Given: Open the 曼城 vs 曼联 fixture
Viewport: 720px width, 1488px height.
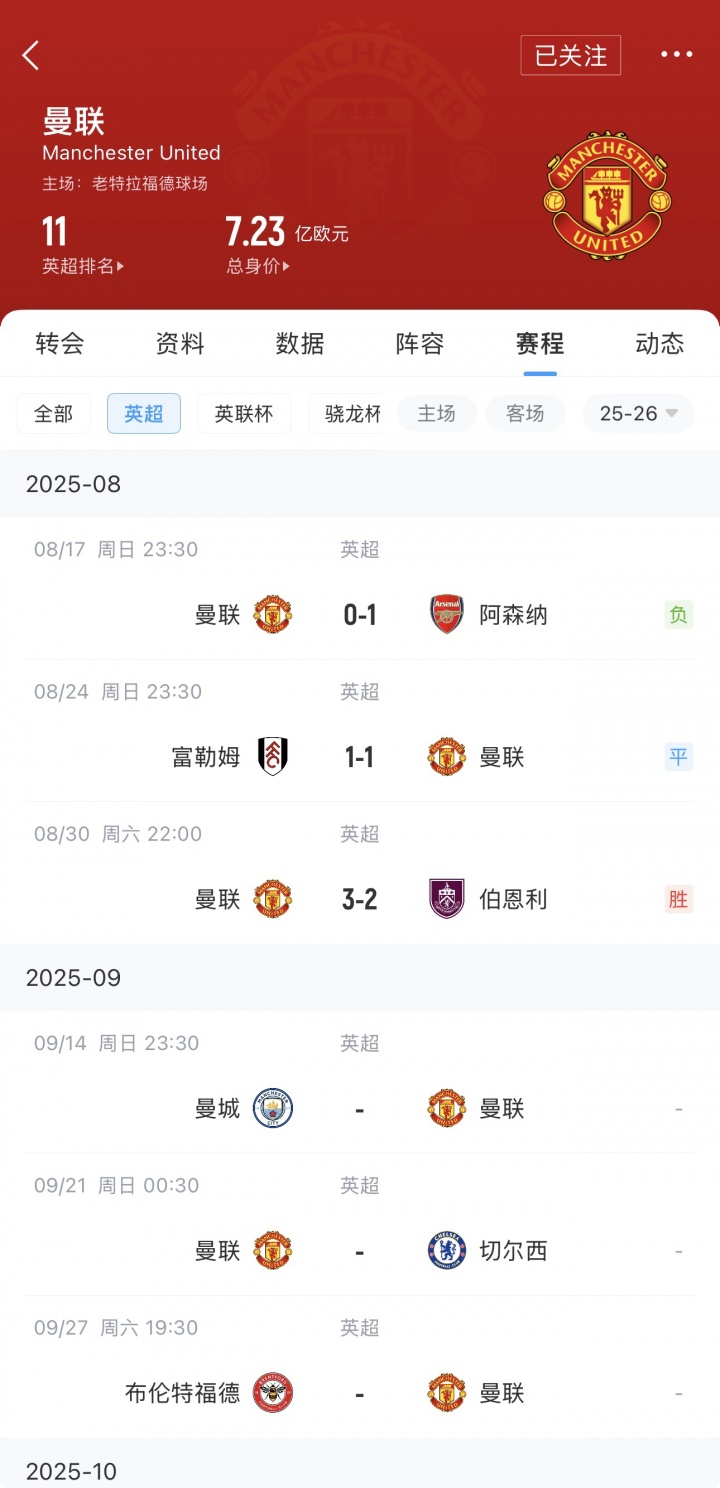Looking at the screenshot, I should (360, 1108).
